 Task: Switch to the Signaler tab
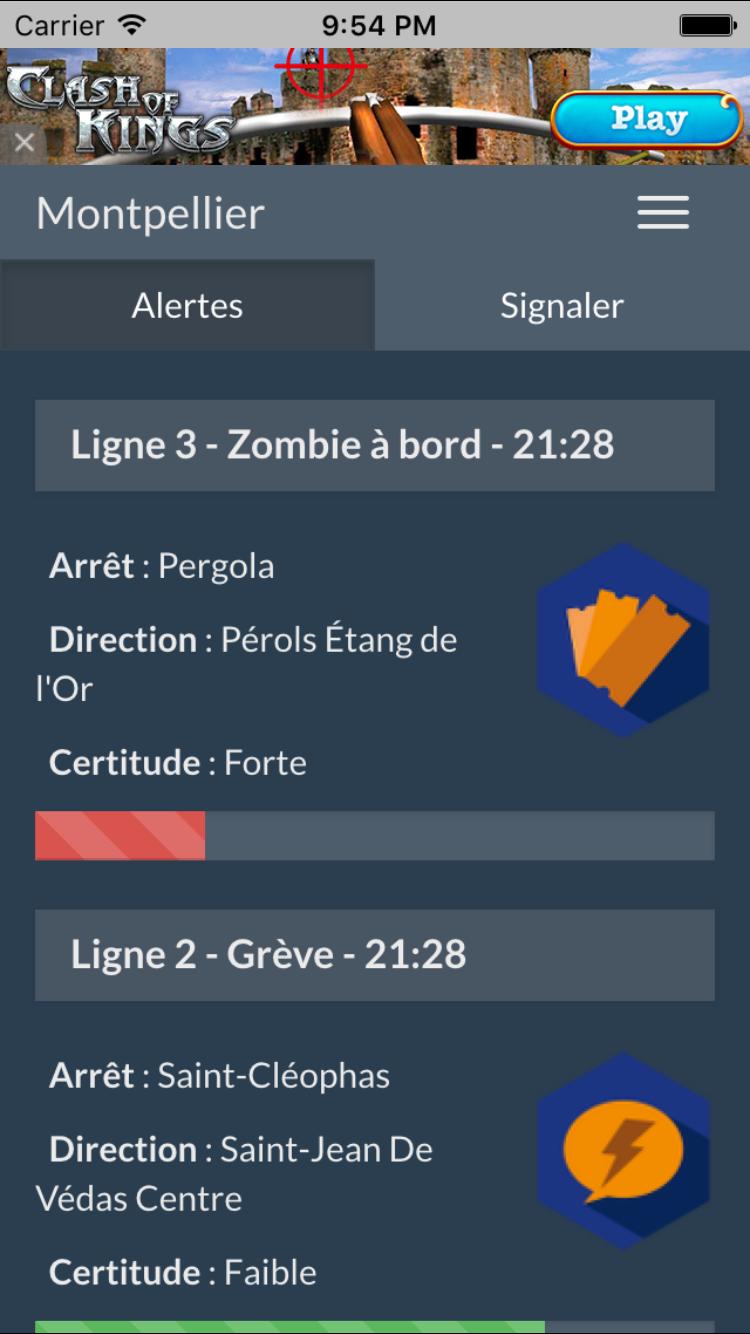click(562, 306)
